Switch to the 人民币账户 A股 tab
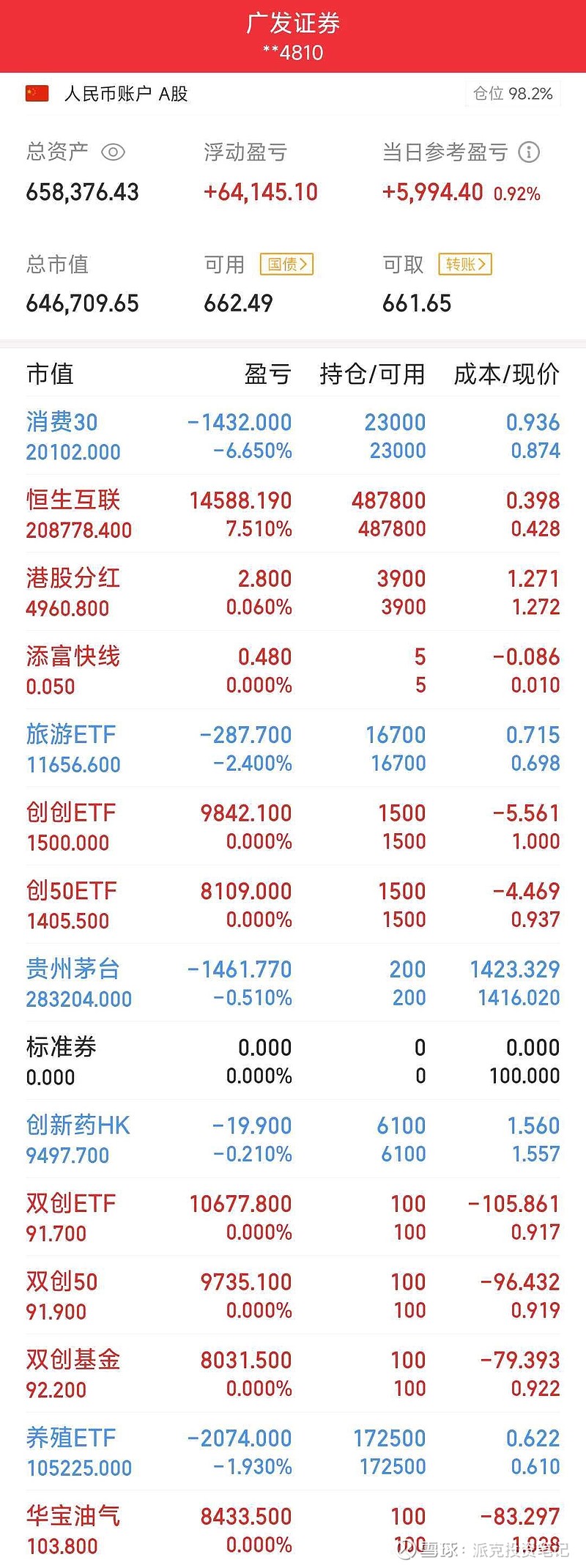Screen dimensions: 586x1568 coord(125,94)
